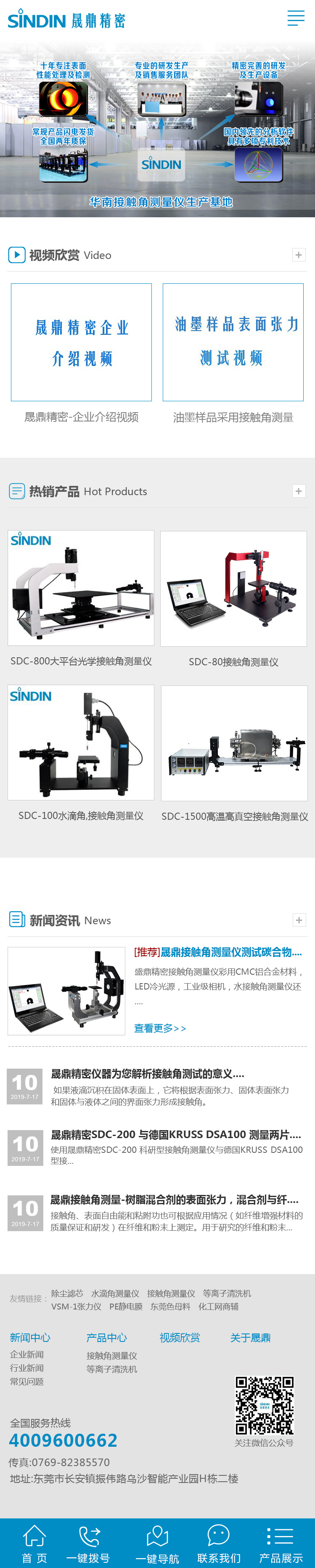
Task: Read the SDC-200 与德国KRUSS DSA100 article
Action: (175, 1135)
